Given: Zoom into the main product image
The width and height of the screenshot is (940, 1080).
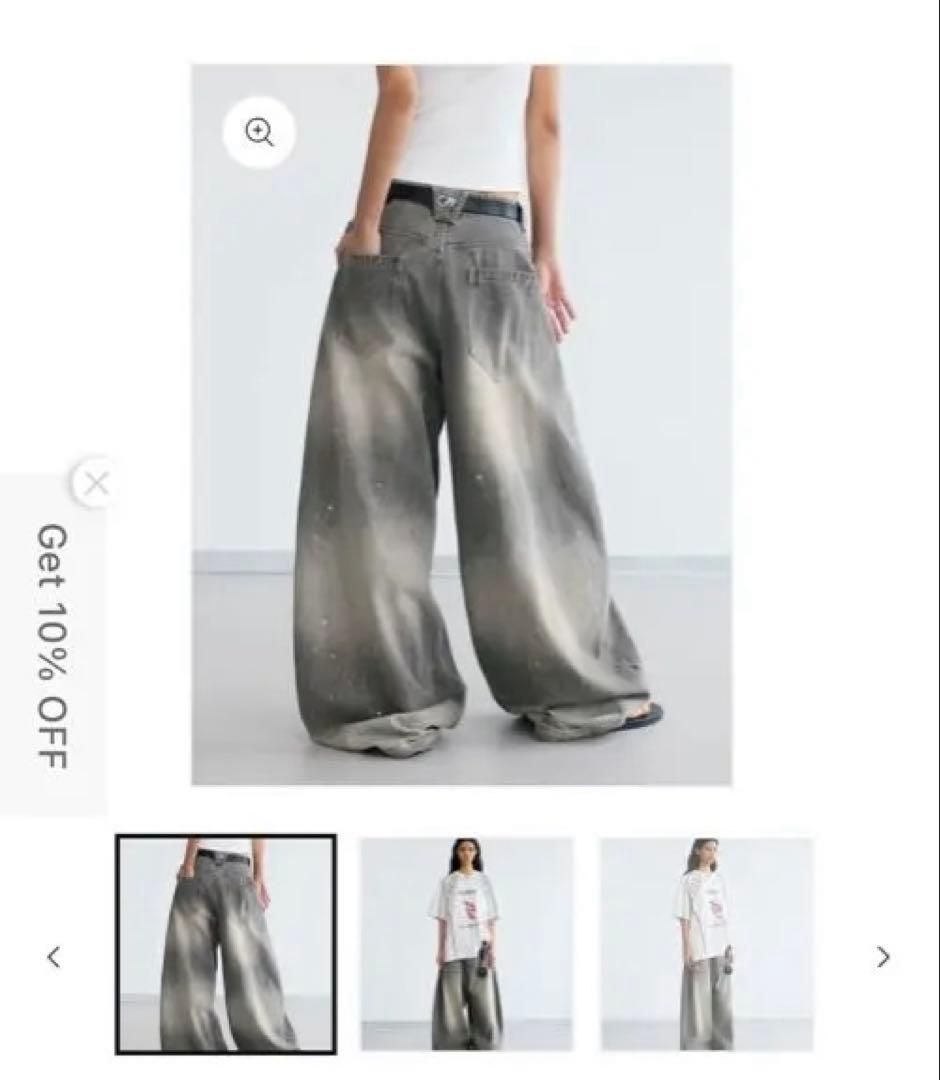Looking at the screenshot, I should 259,132.
